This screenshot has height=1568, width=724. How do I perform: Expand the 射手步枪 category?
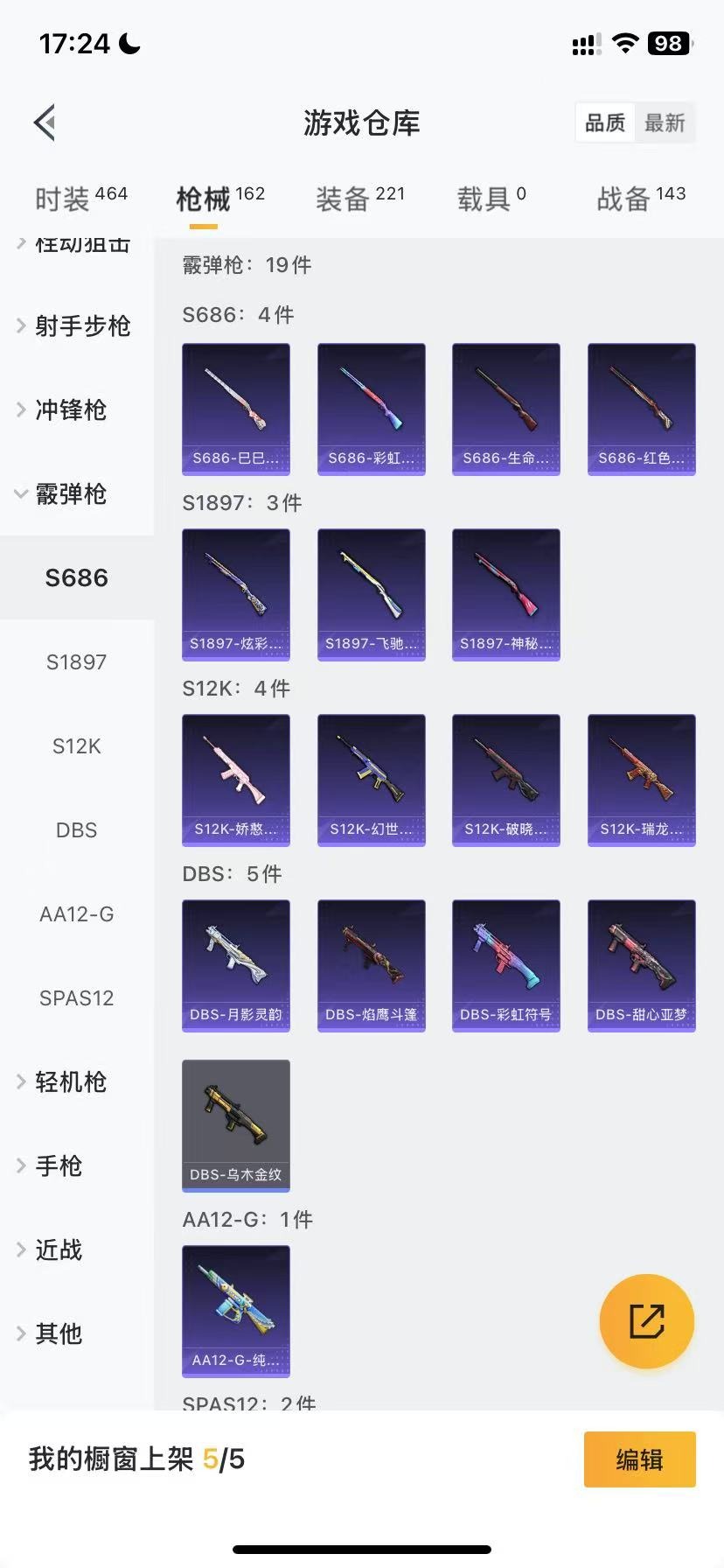coord(77,326)
